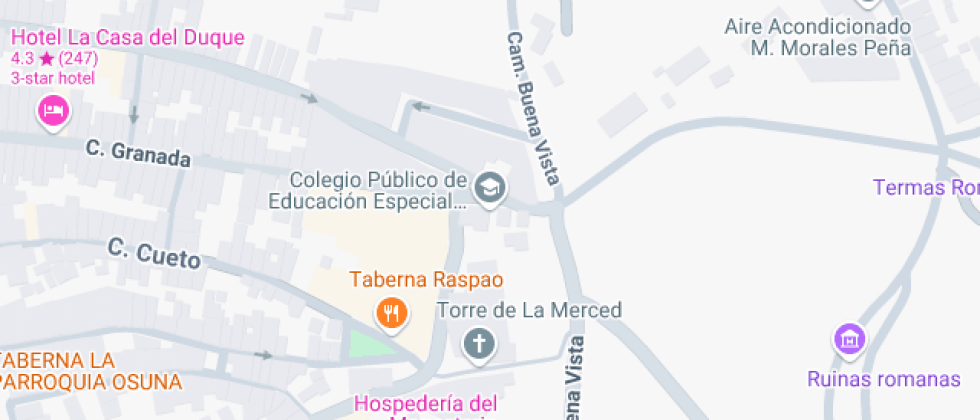This screenshot has width=980, height=420.
Task: Open the Hotel La Casa del Duque pin
Action: tap(53, 109)
